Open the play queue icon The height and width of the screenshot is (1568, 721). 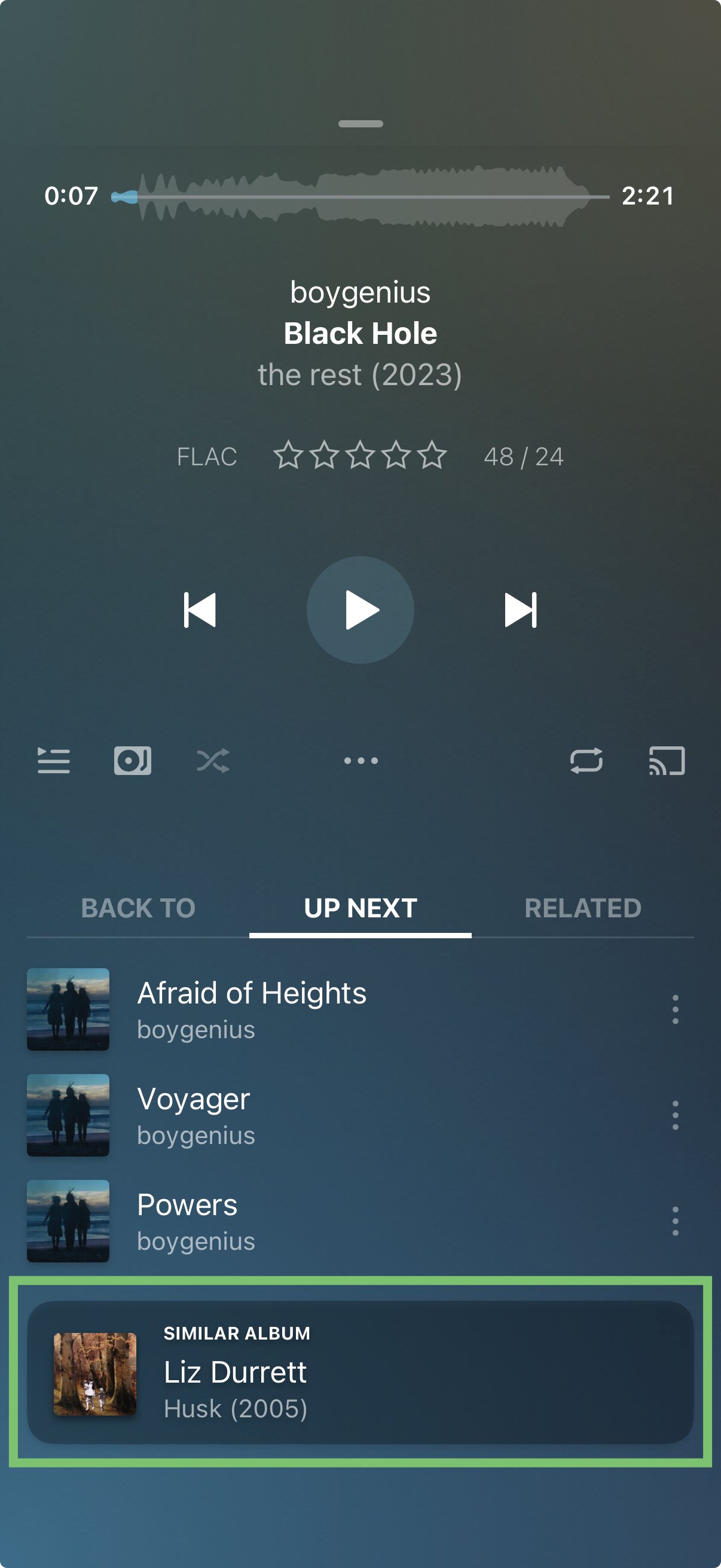tap(54, 760)
